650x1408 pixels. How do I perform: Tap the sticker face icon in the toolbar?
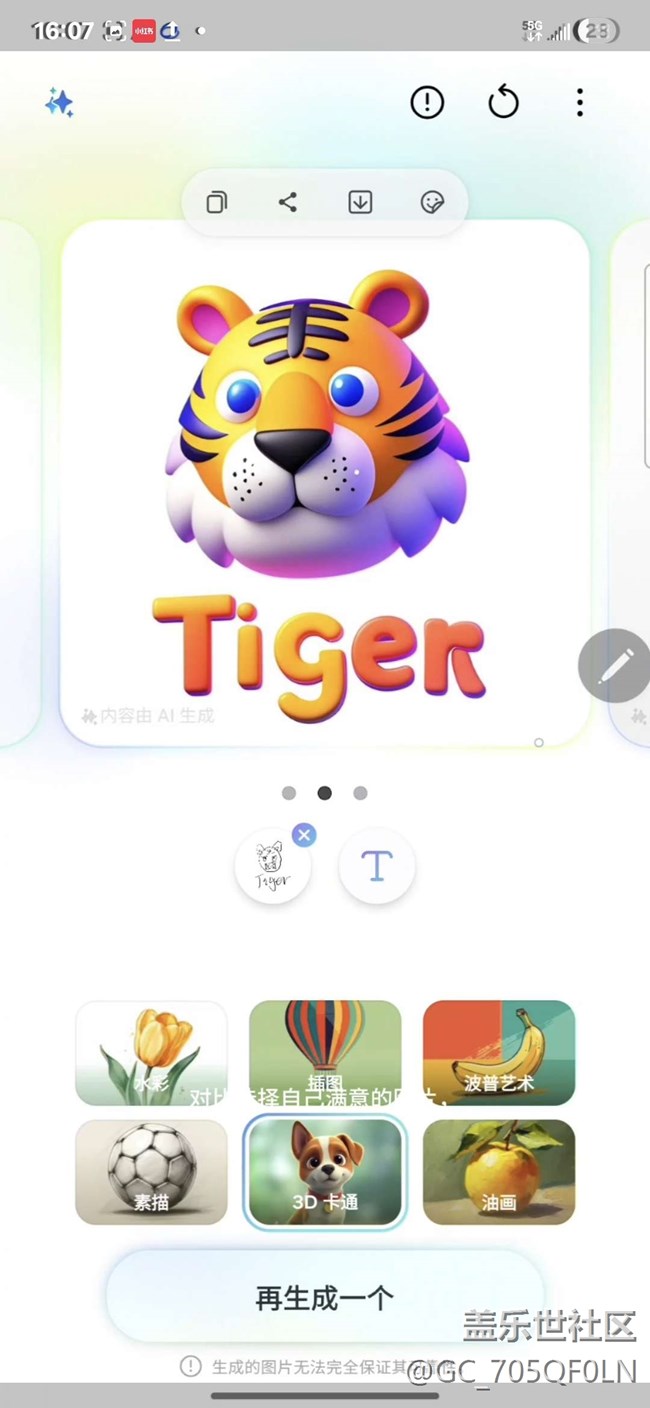432,203
